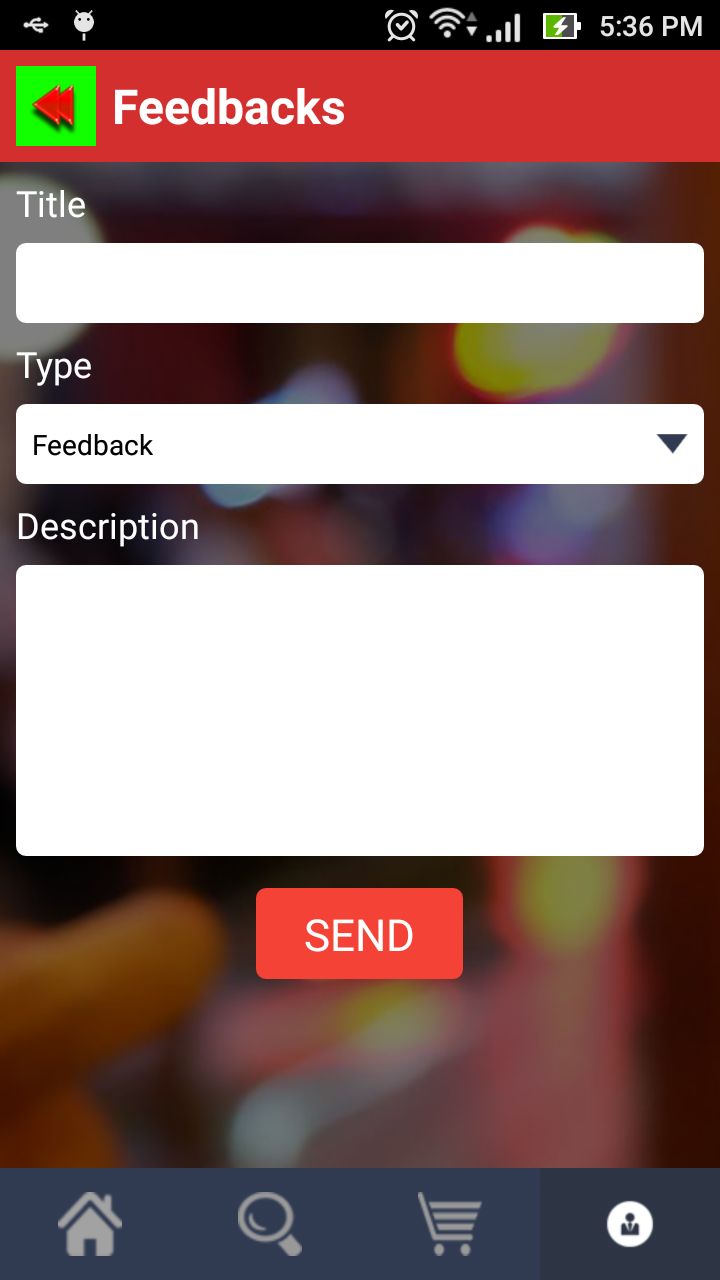Open the Search tab
Screen dimensions: 720x1280
[x=270, y=1224]
